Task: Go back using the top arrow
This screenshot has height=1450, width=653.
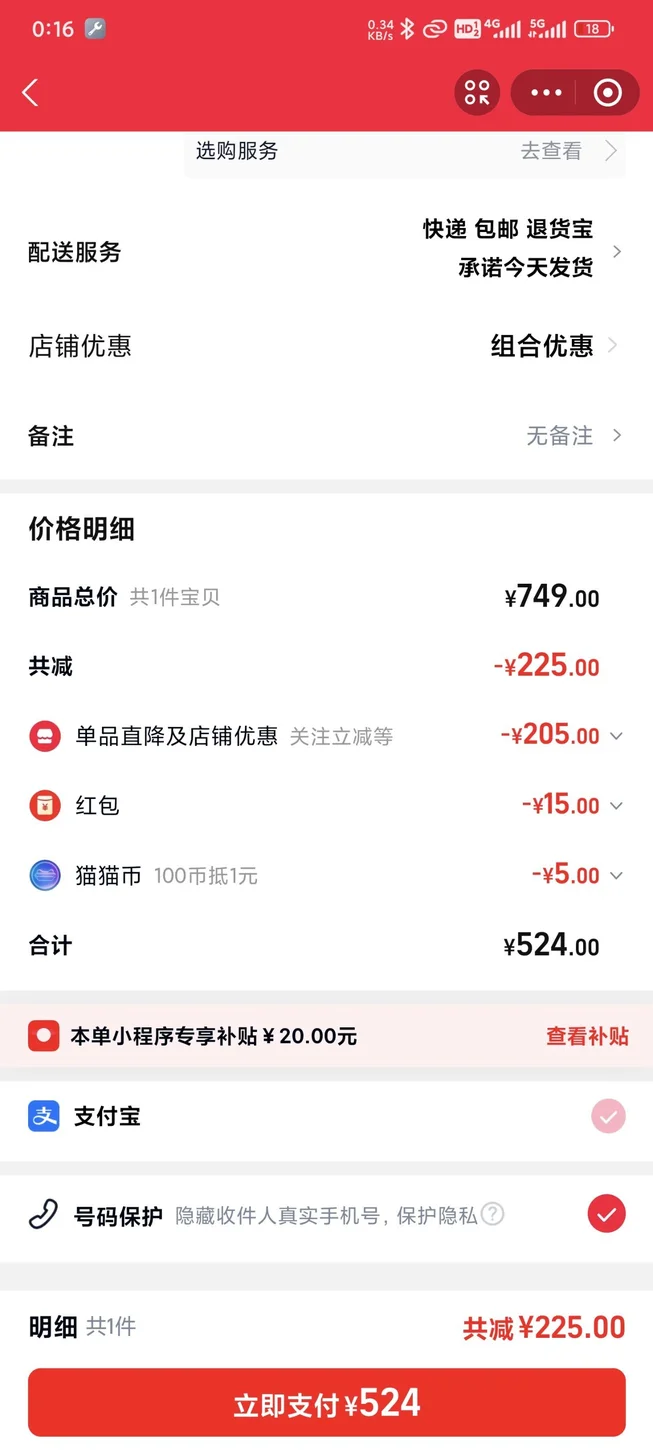Action: (x=30, y=93)
